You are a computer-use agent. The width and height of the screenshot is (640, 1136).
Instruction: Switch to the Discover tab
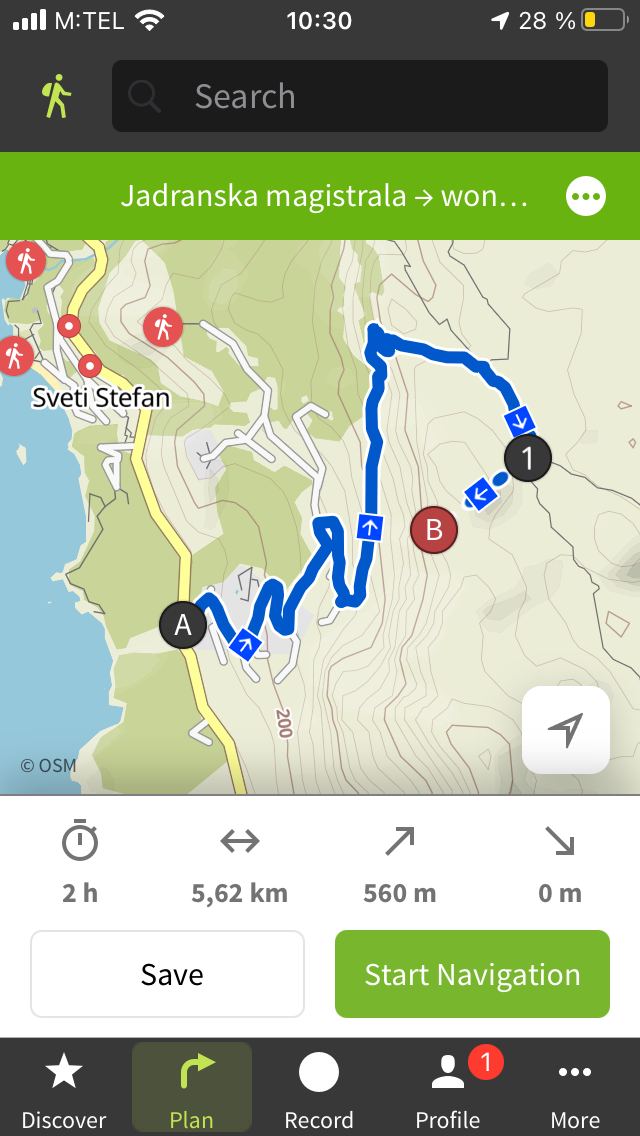[x=64, y=1090]
